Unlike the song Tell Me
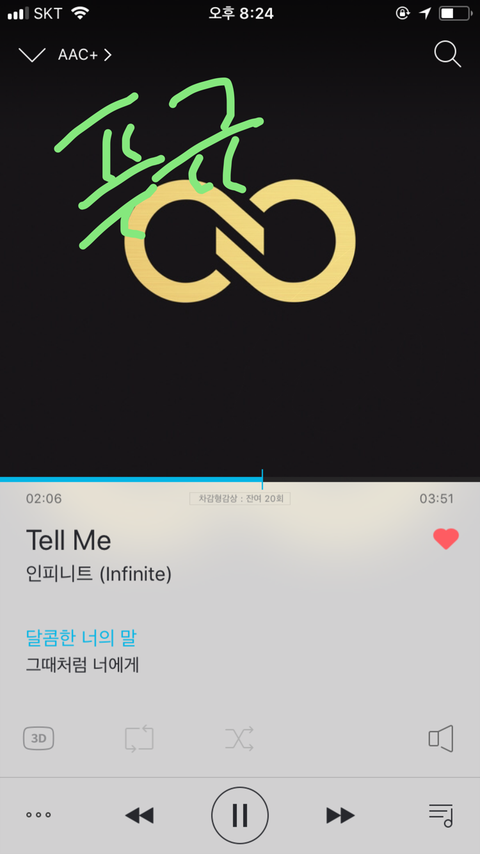 pos(446,539)
